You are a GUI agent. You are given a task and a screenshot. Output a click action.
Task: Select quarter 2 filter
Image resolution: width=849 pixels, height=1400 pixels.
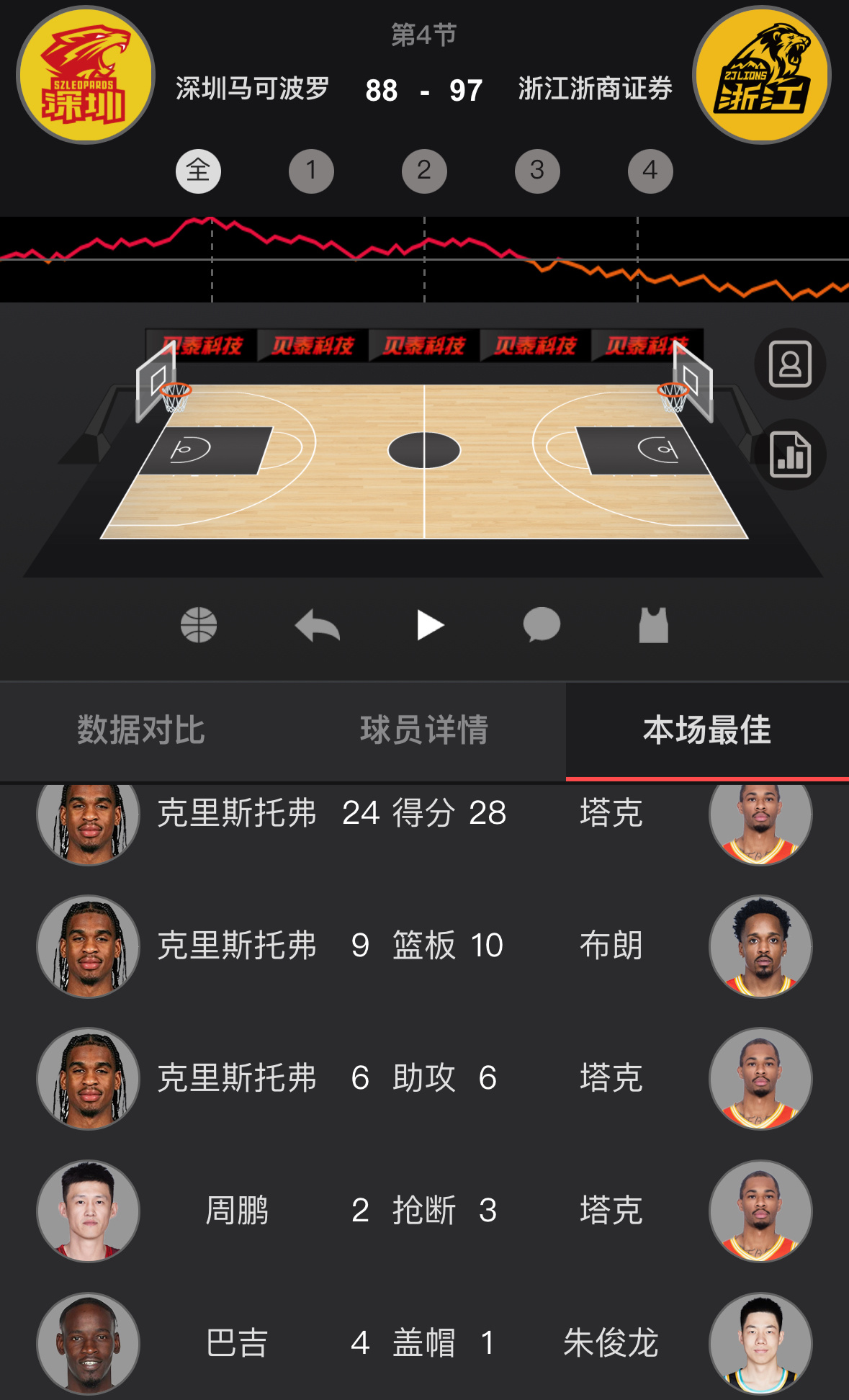(424, 171)
